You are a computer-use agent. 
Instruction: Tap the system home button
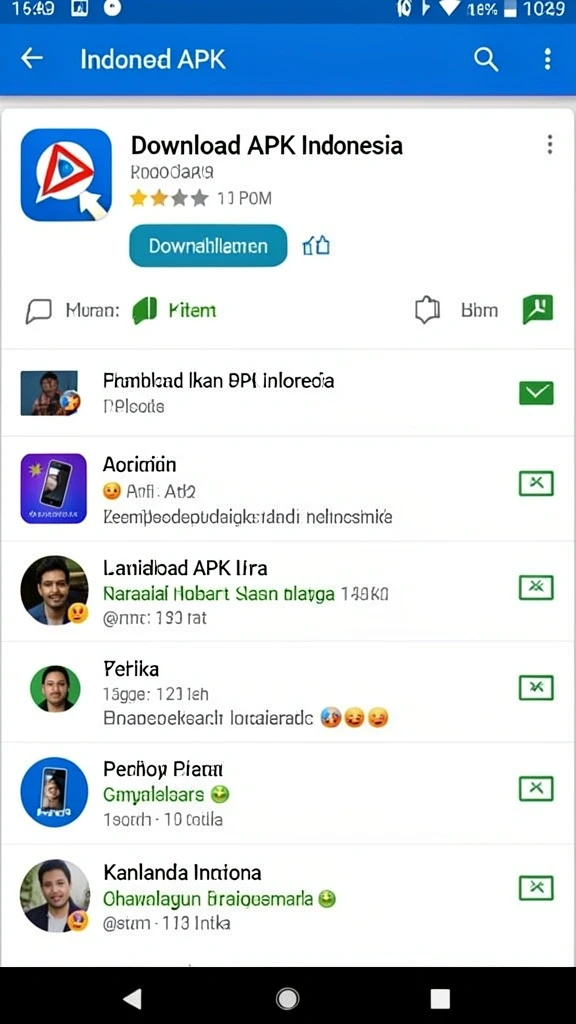tap(287, 998)
